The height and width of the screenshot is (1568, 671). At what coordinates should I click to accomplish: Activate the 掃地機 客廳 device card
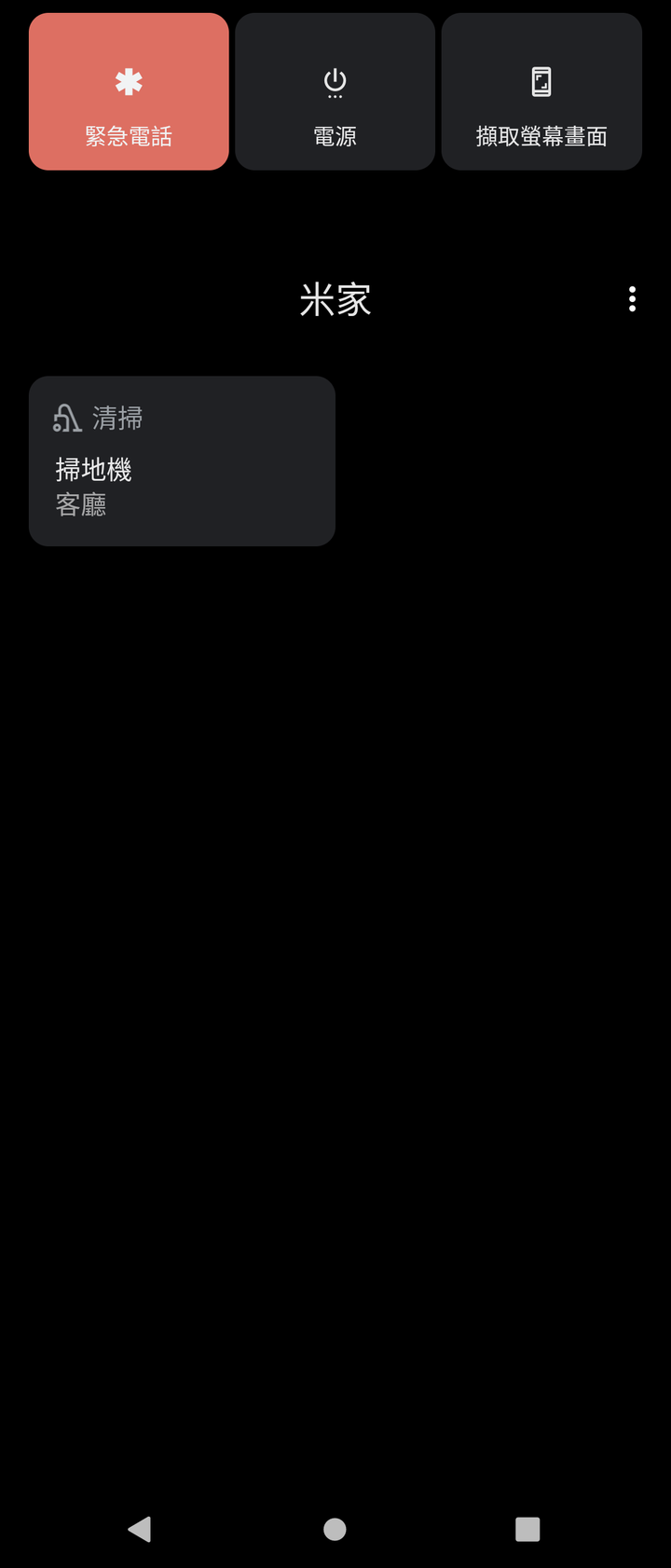point(182,461)
